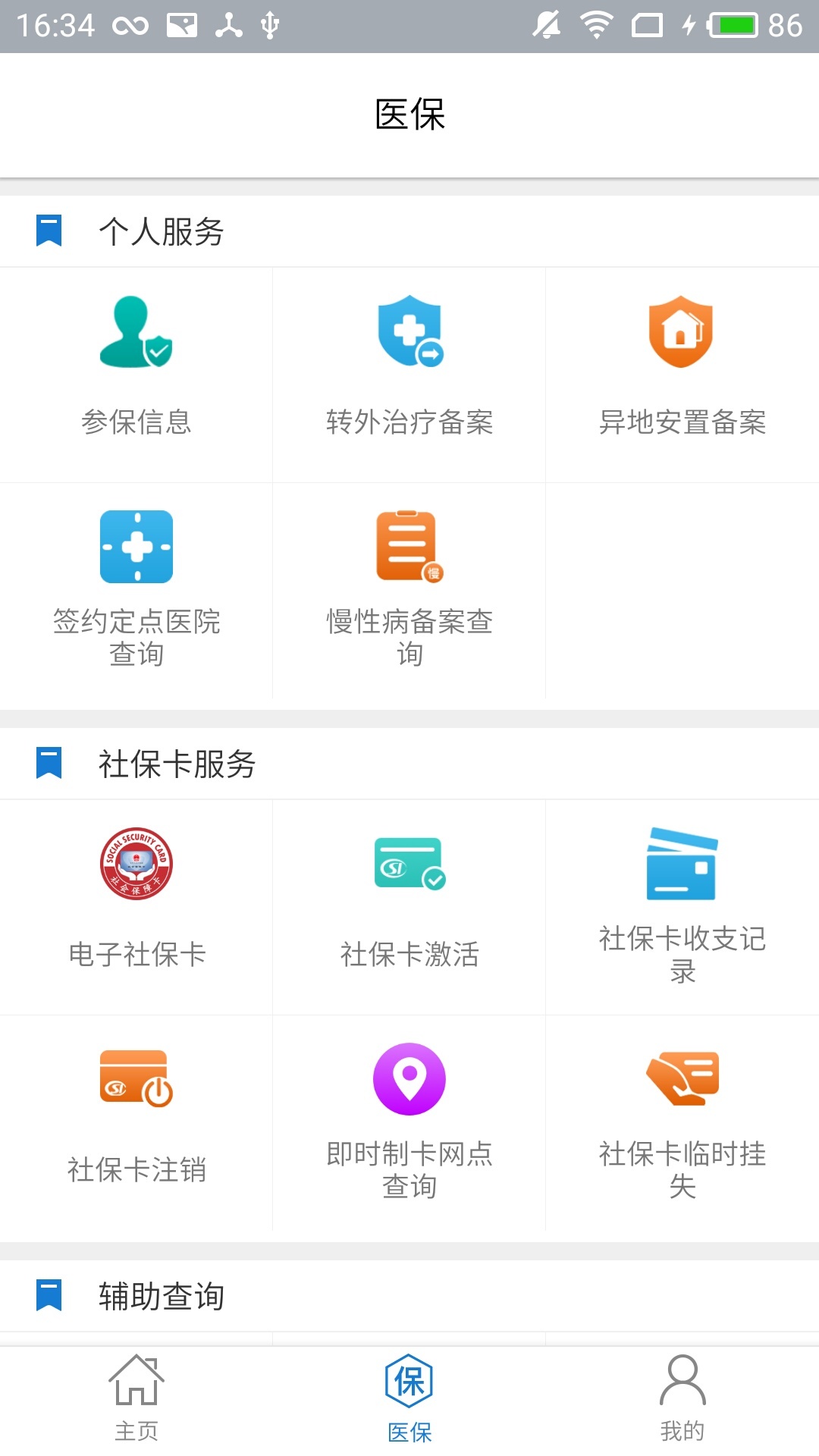Select 慢性病备案查询 clipboard icon
The height and width of the screenshot is (1456, 819).
pos(409,546)
